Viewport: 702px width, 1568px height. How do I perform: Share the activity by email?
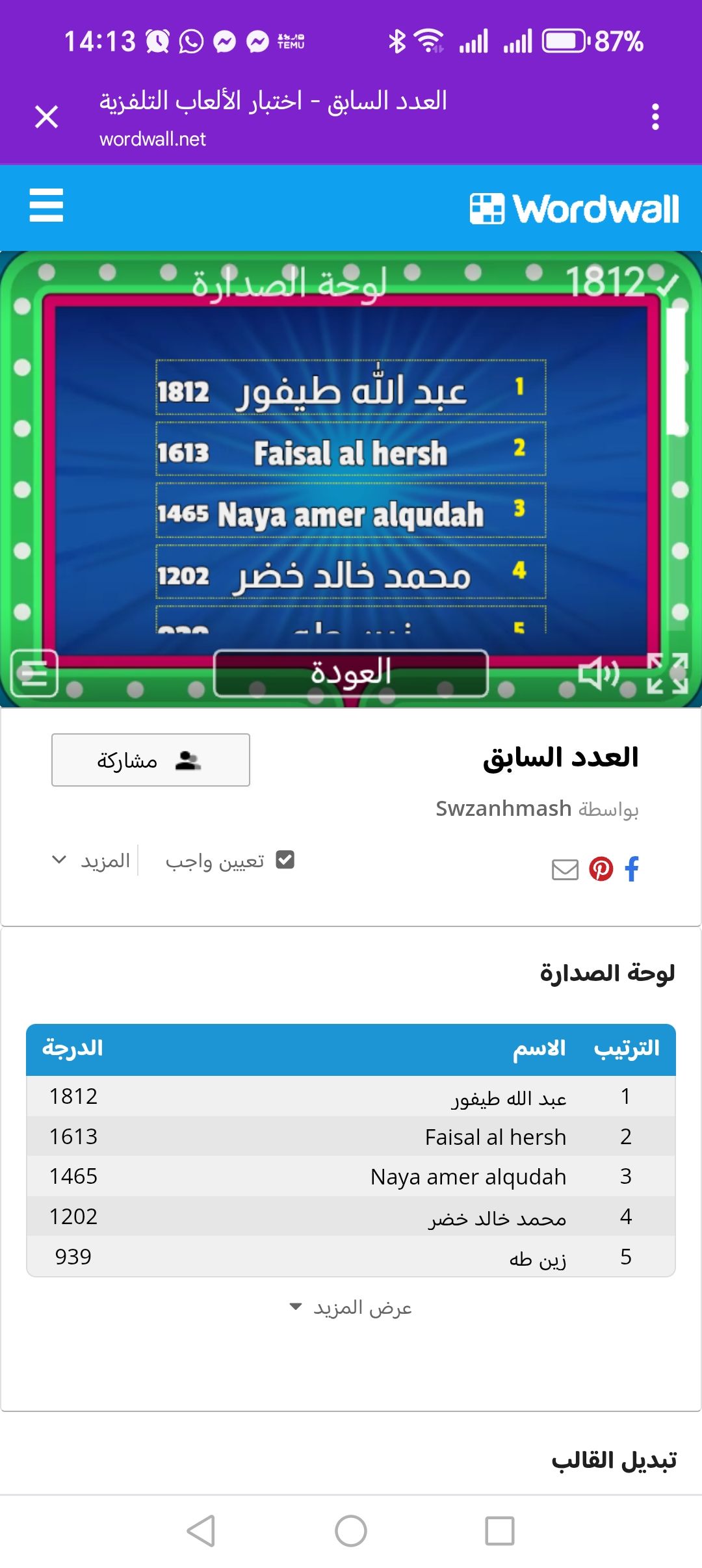pos(565,869)
